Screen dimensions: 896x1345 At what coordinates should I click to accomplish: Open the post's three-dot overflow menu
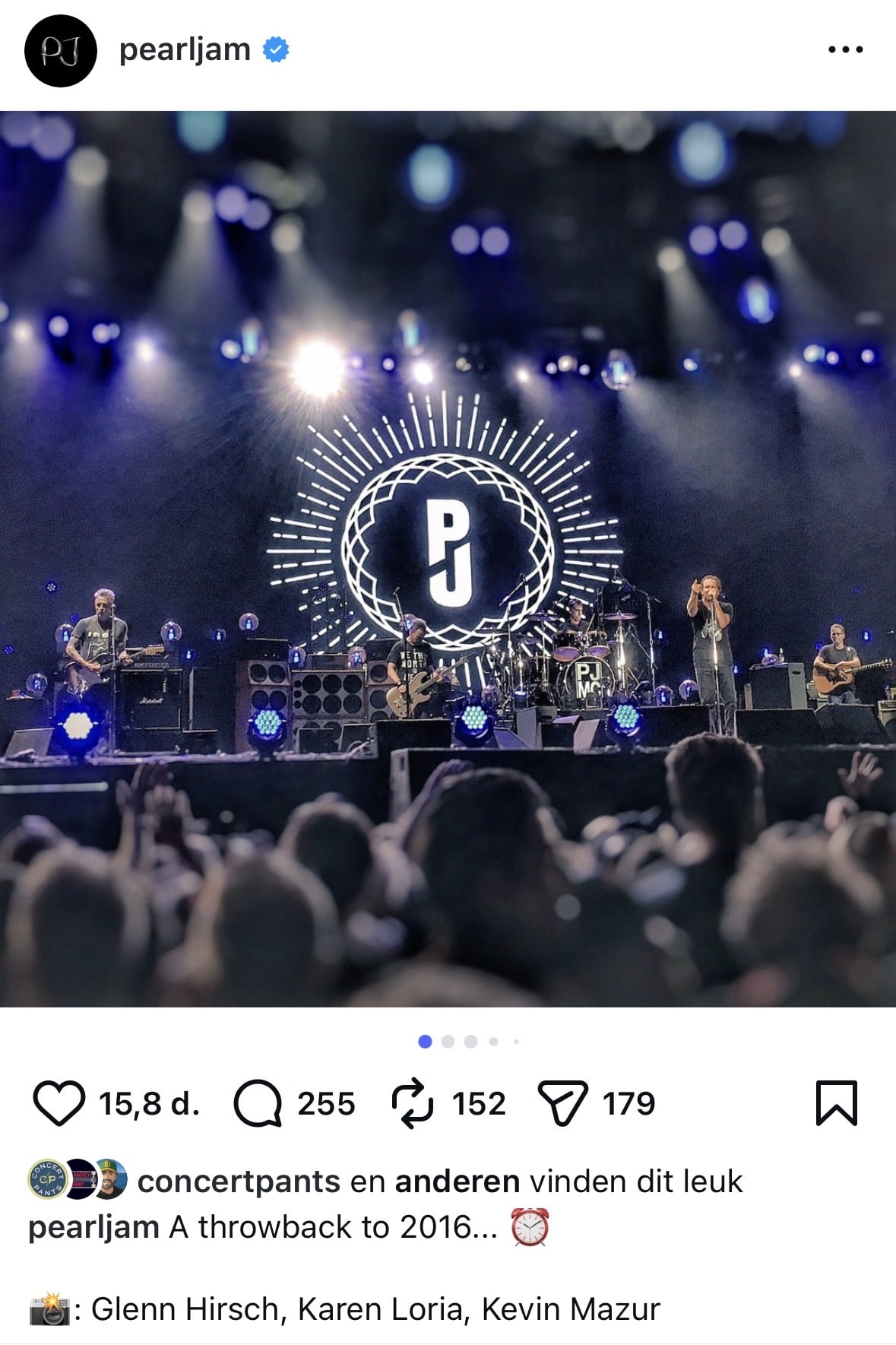click(x=845, y=50)
